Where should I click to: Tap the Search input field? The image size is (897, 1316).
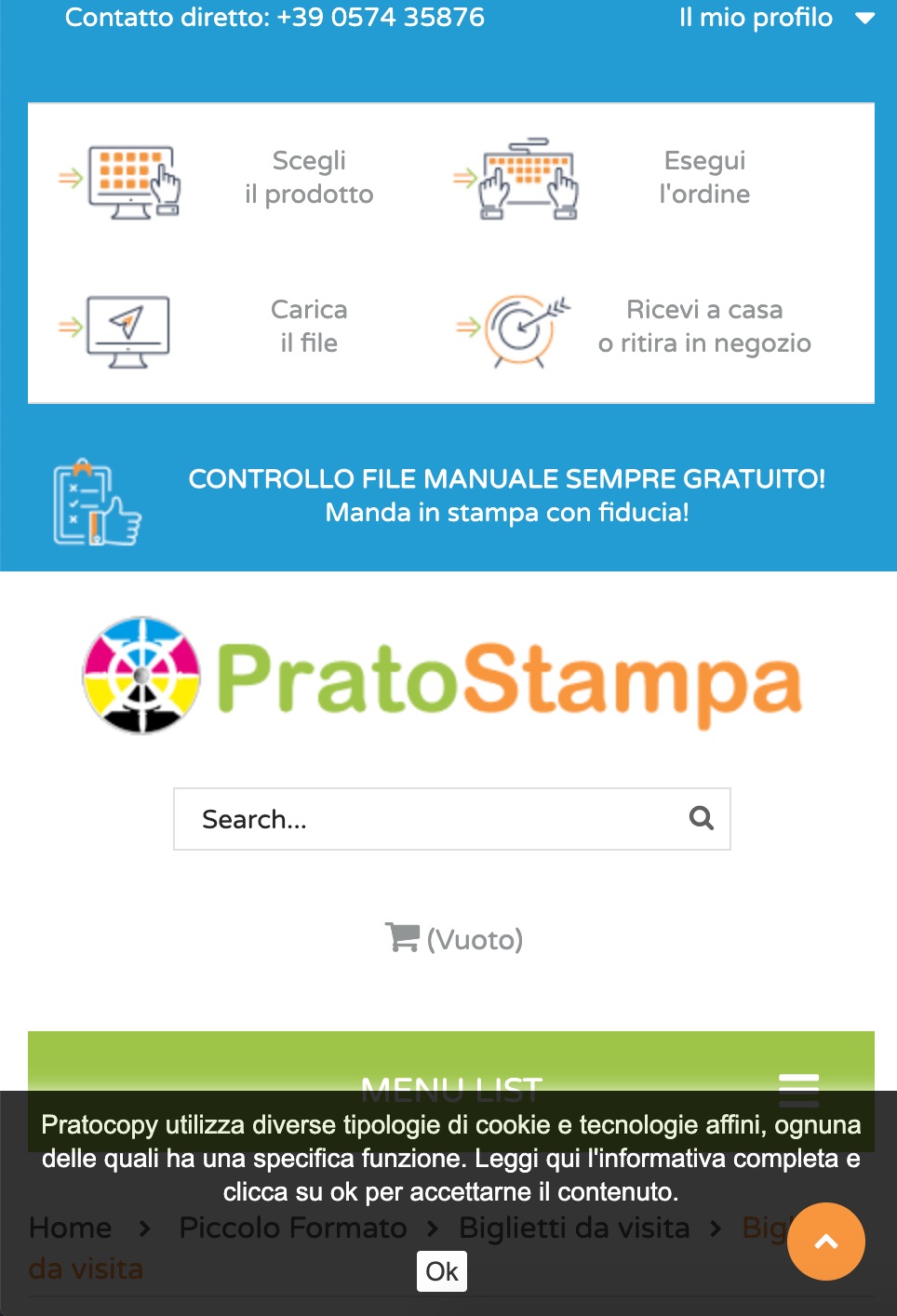pyautogui.click(x=428, y=819)
